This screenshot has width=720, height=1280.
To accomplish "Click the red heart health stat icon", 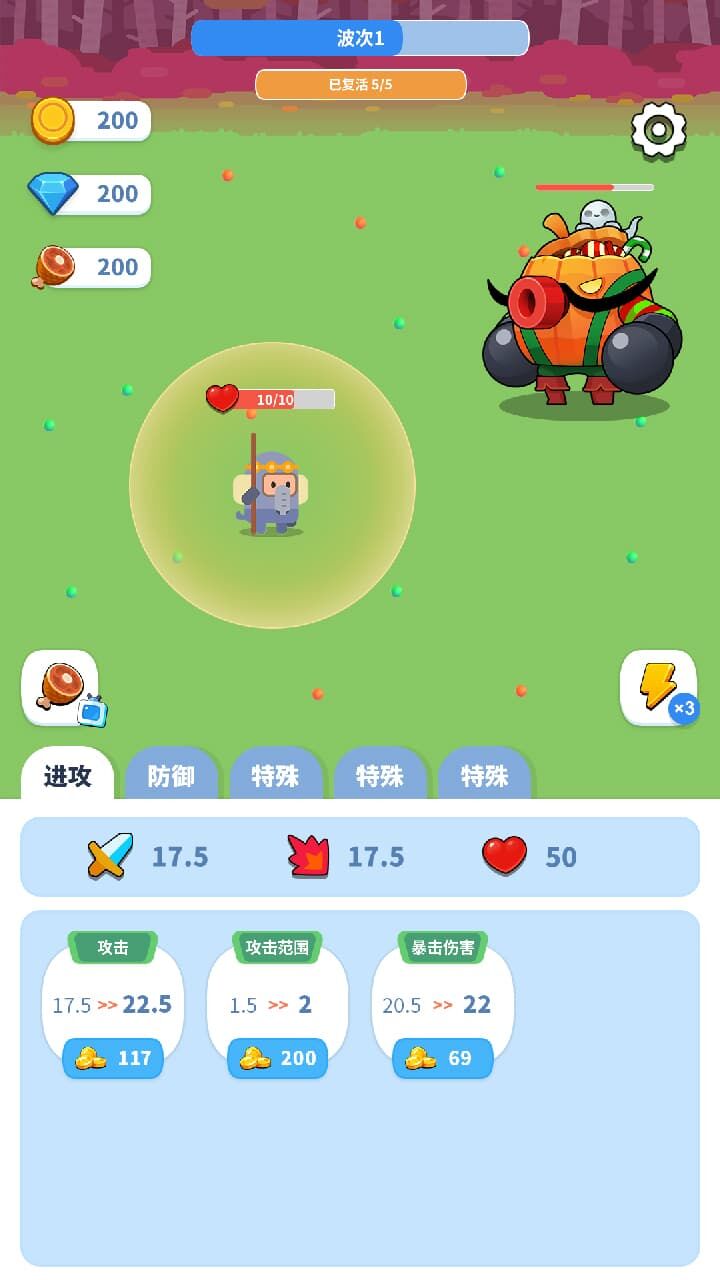I will pyautogui.click(x=508, y=855).
